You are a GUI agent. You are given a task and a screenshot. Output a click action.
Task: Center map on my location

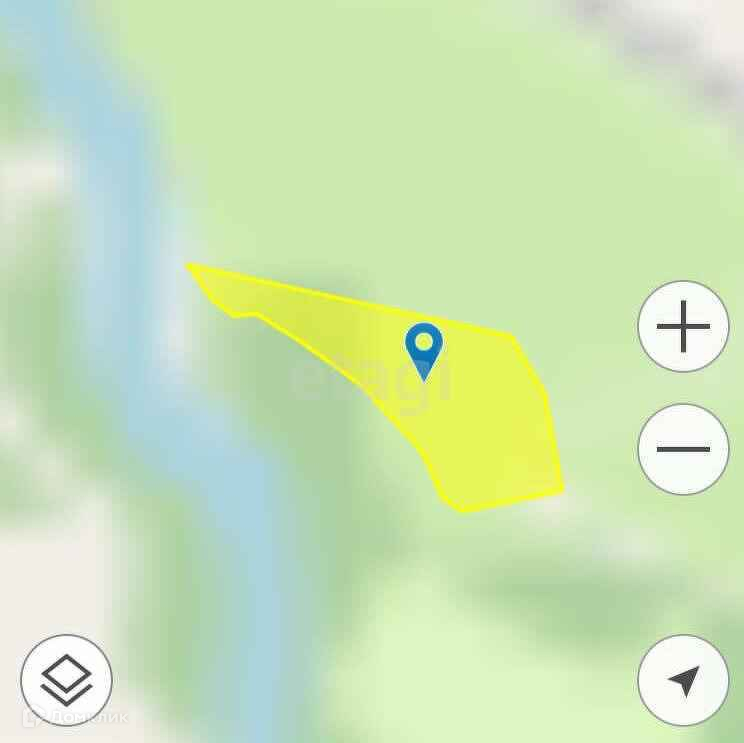pos(683,680)
